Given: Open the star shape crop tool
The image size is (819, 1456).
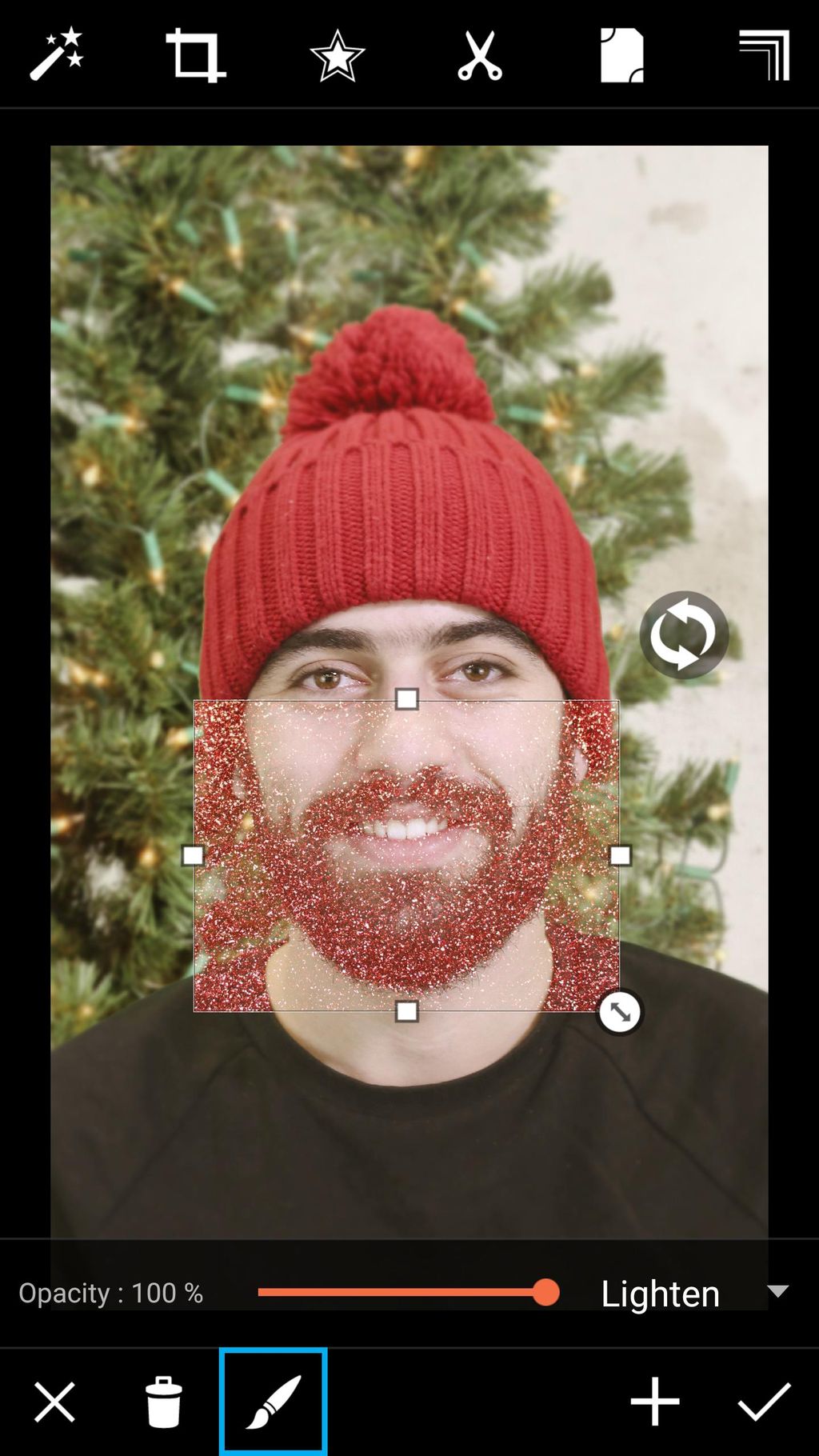Looking at the screenshot, I should pyautogui.click(x=338, y=55).
